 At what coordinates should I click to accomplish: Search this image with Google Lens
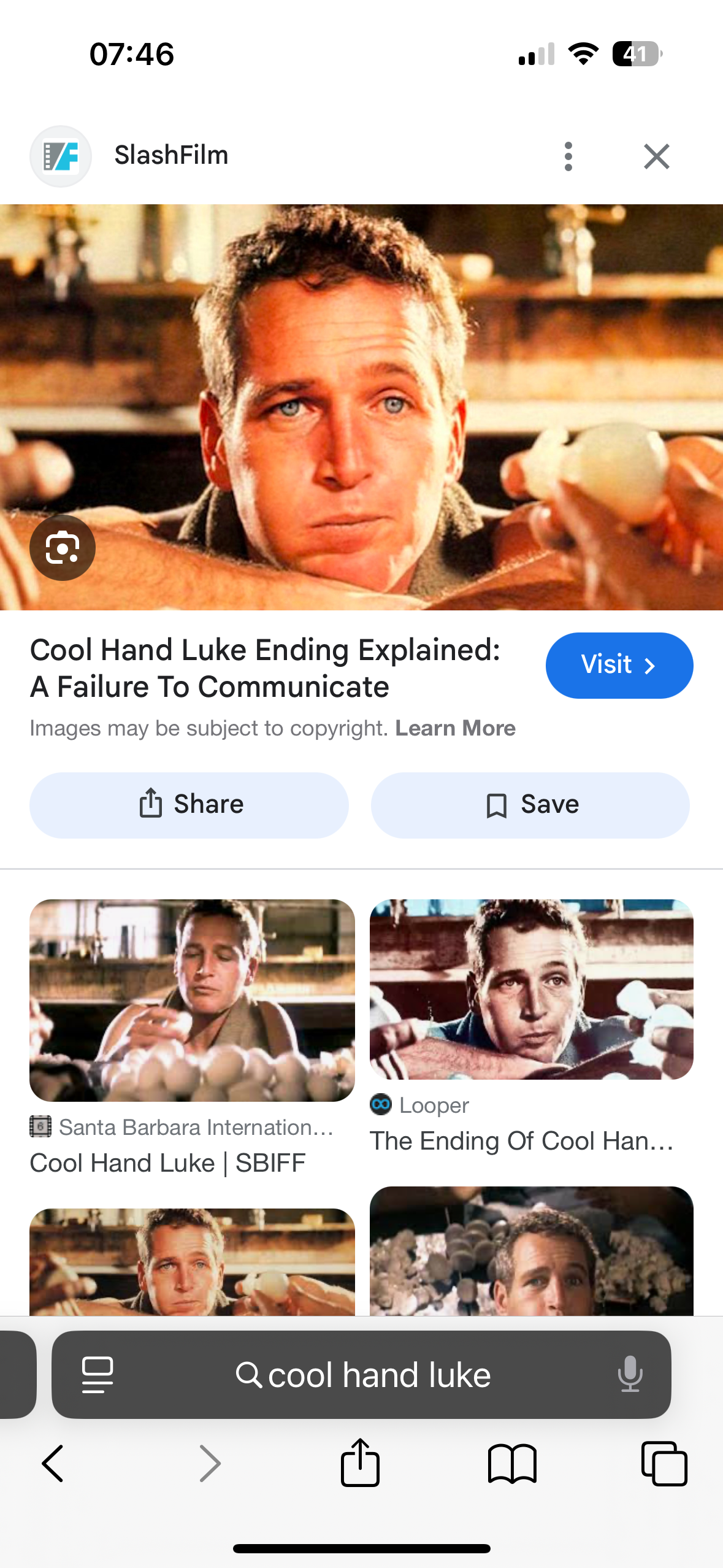point(63,547)
